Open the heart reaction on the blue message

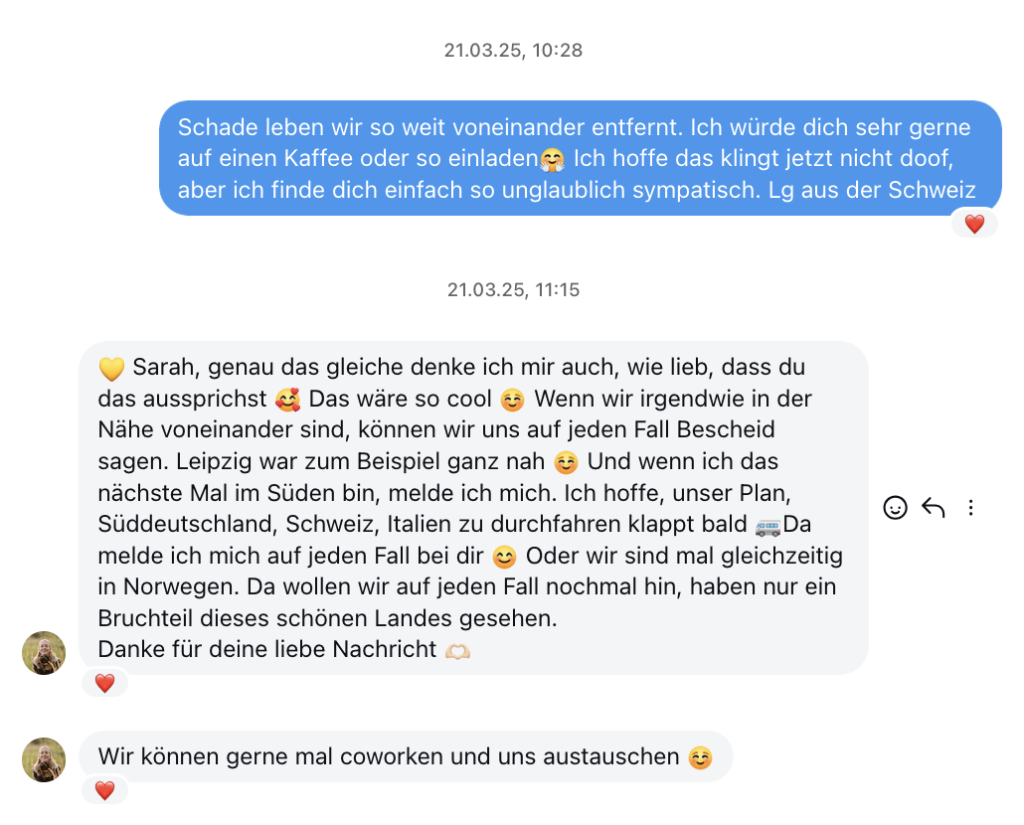tap(974, 224)
